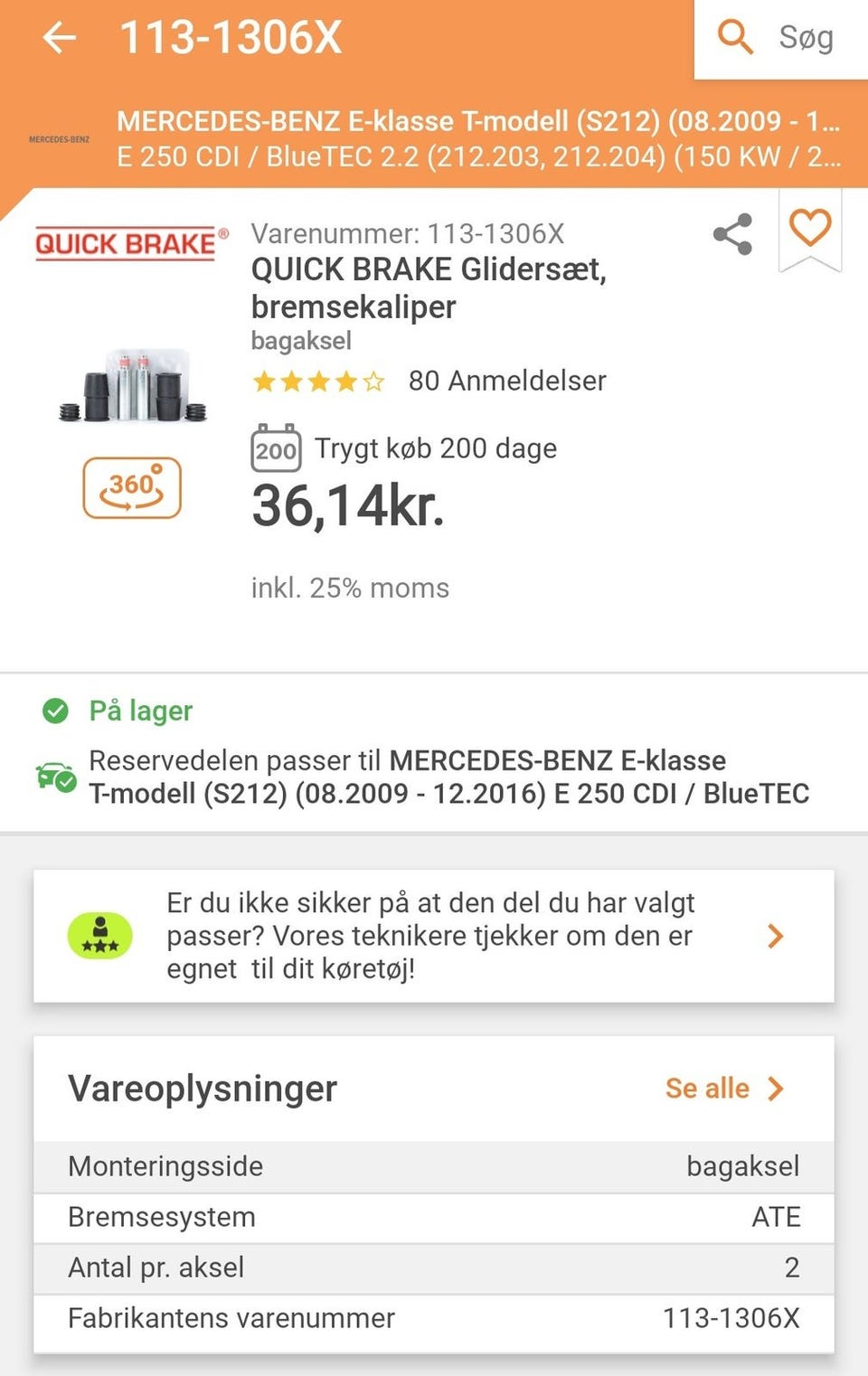Add product to favorites with heart
868x1376 pixels.
(x=810, y=228)
